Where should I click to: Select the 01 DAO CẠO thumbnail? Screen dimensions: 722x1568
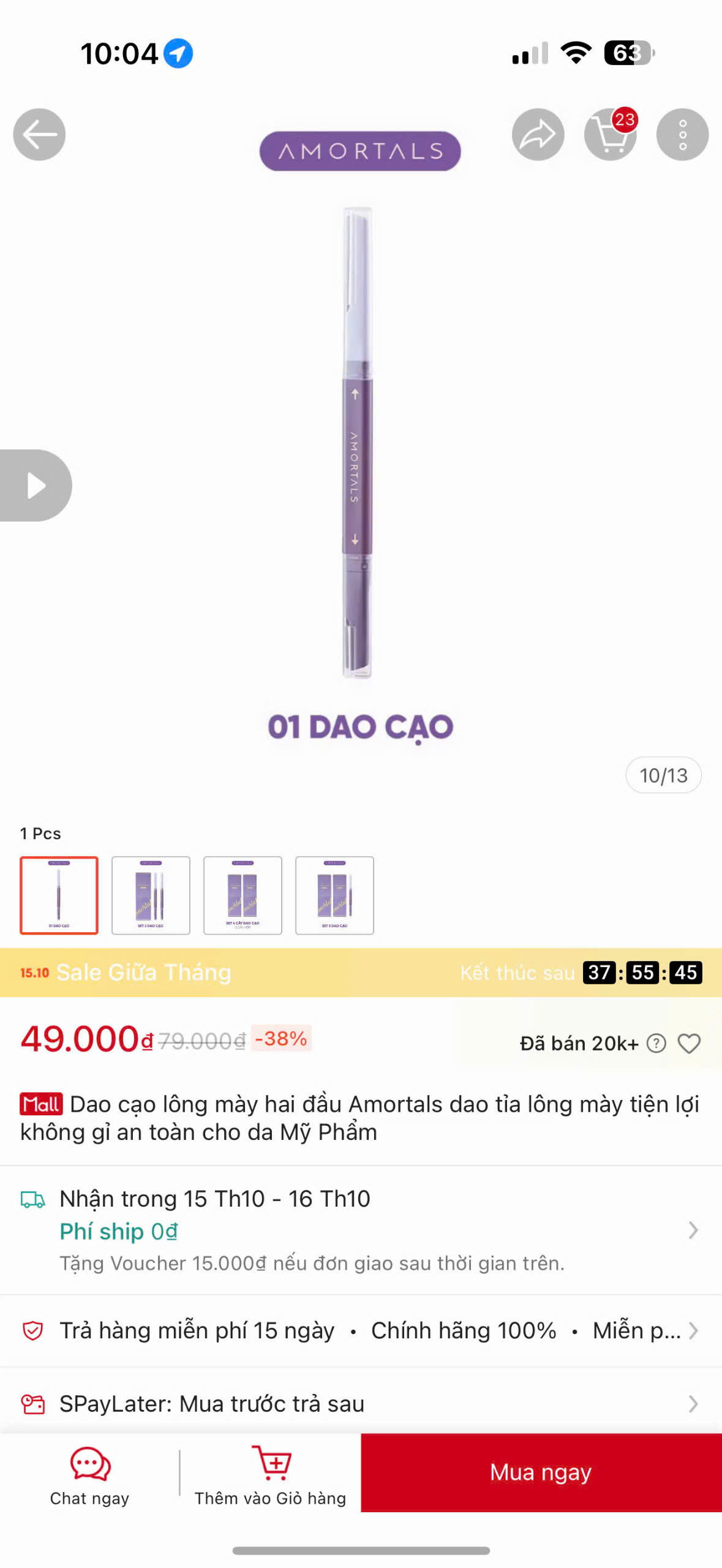coord(59,895)
